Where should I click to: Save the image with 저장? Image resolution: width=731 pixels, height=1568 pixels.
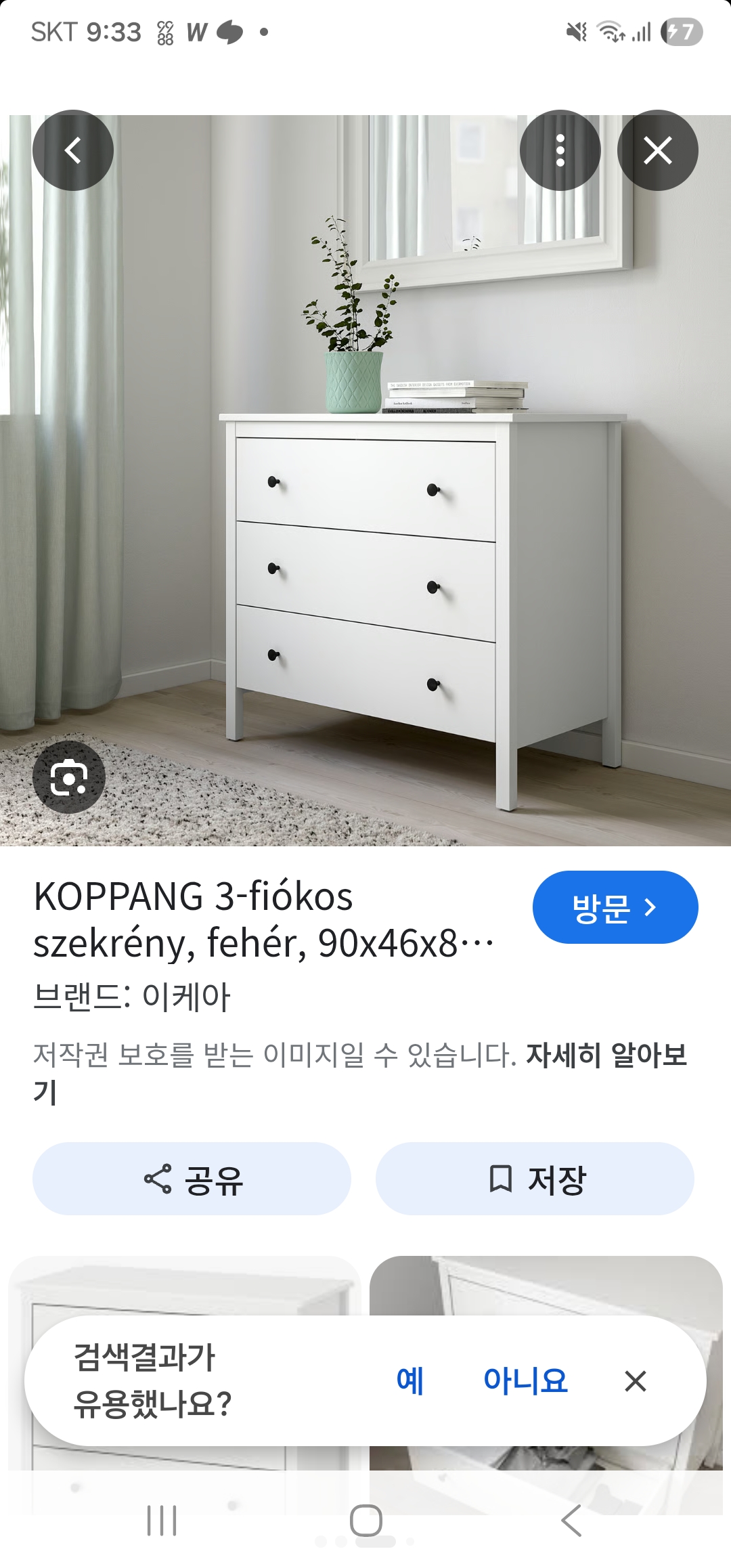[535, 1179]
